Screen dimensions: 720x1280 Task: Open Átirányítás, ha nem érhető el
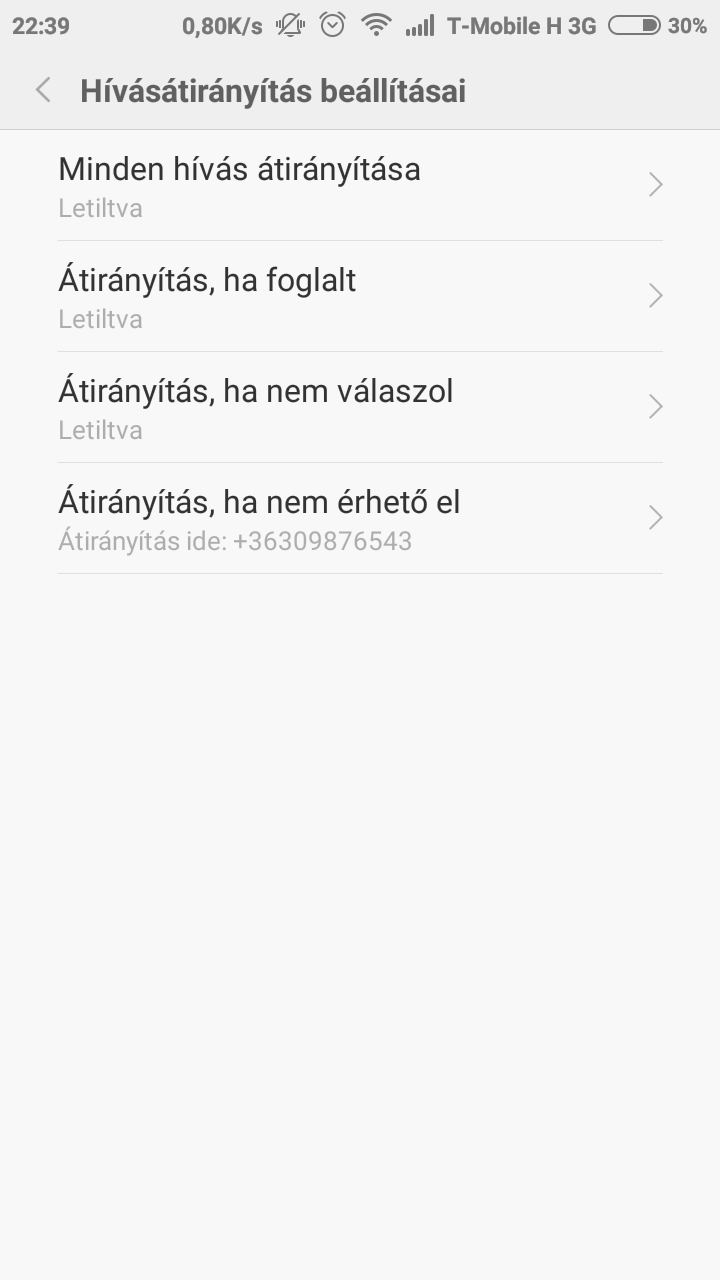coord(360,519)
